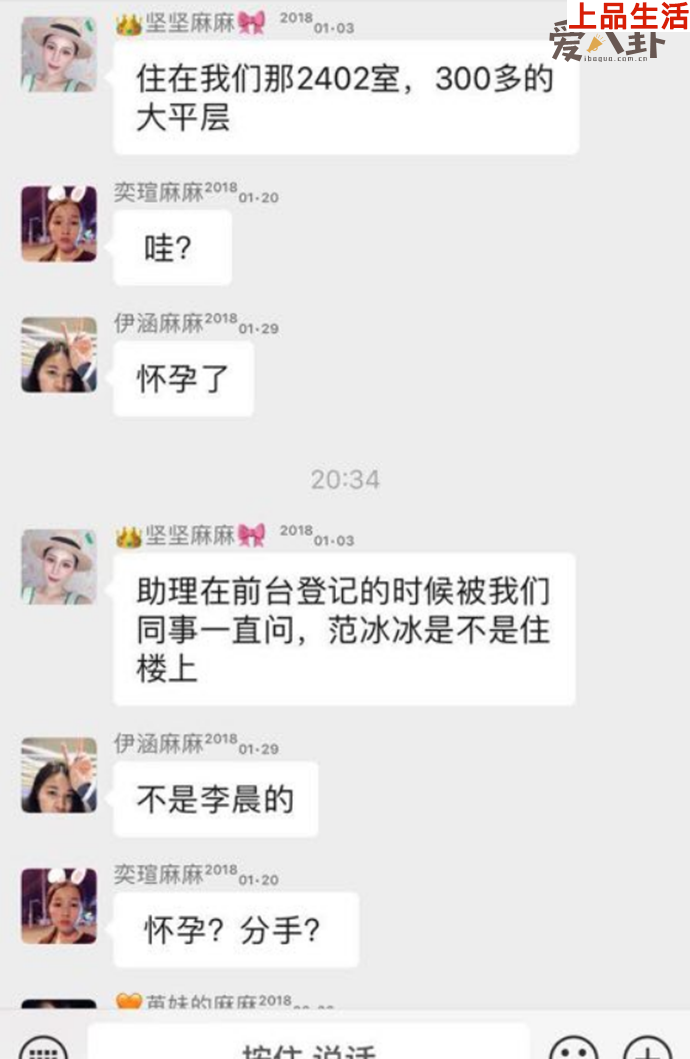Open 坚坚麻麻's avatar beside the 2402室 message
Image resolution: width=690 pixels, height=1059 pixels.
59,55
